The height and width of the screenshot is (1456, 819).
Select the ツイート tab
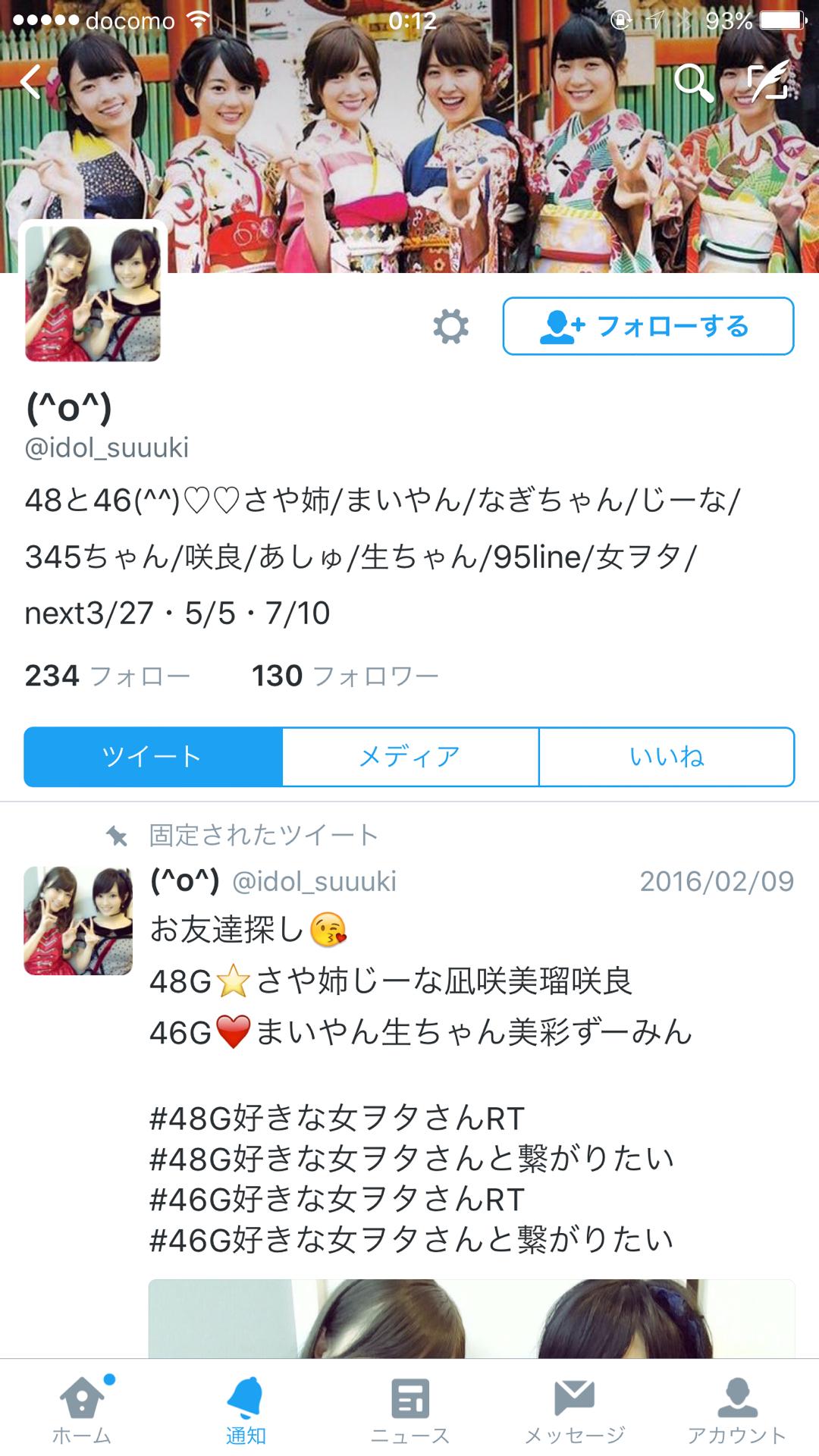(x=152, y=757)
